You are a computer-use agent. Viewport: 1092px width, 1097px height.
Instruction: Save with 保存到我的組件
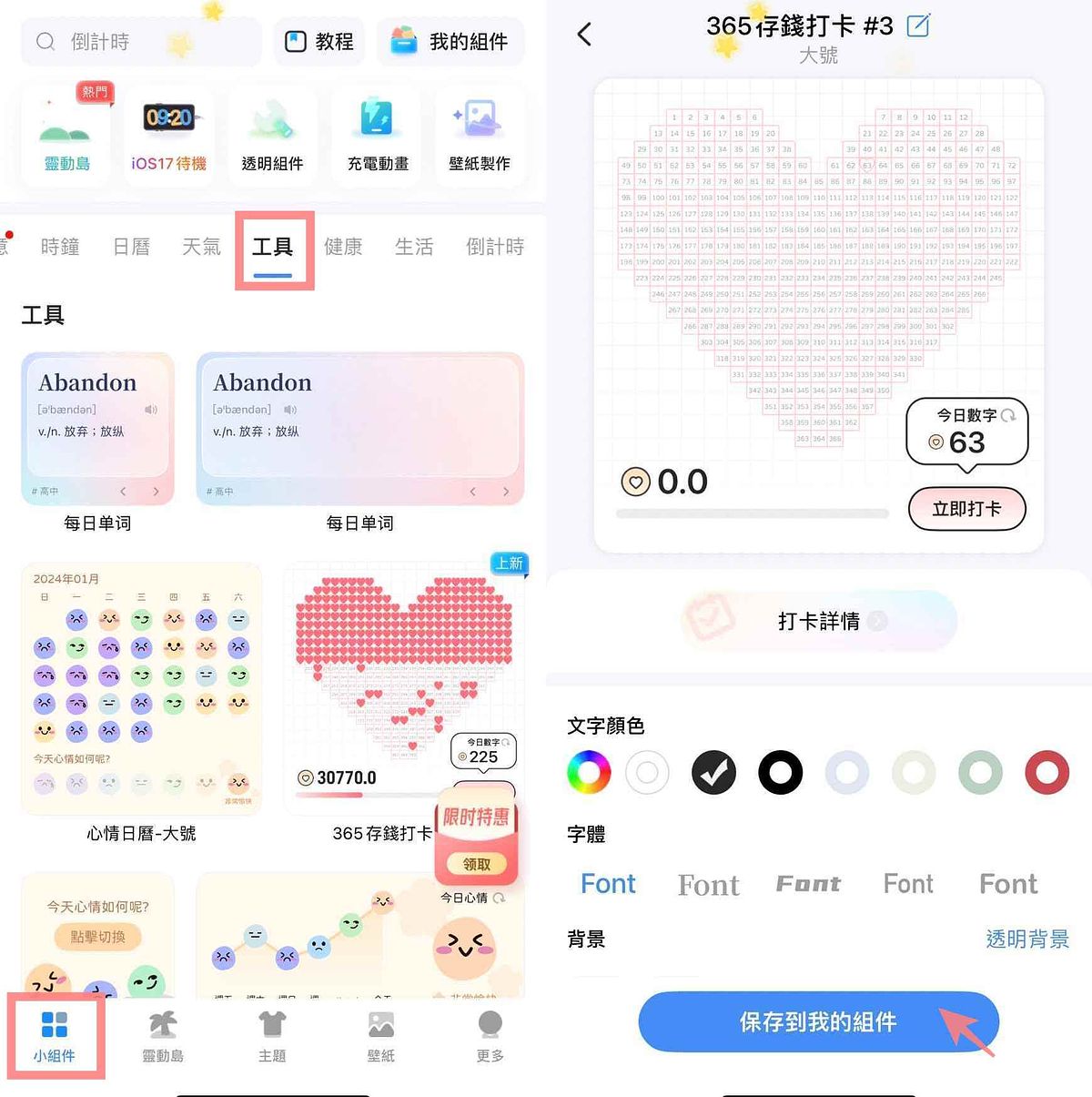(x=818, y=1022)
